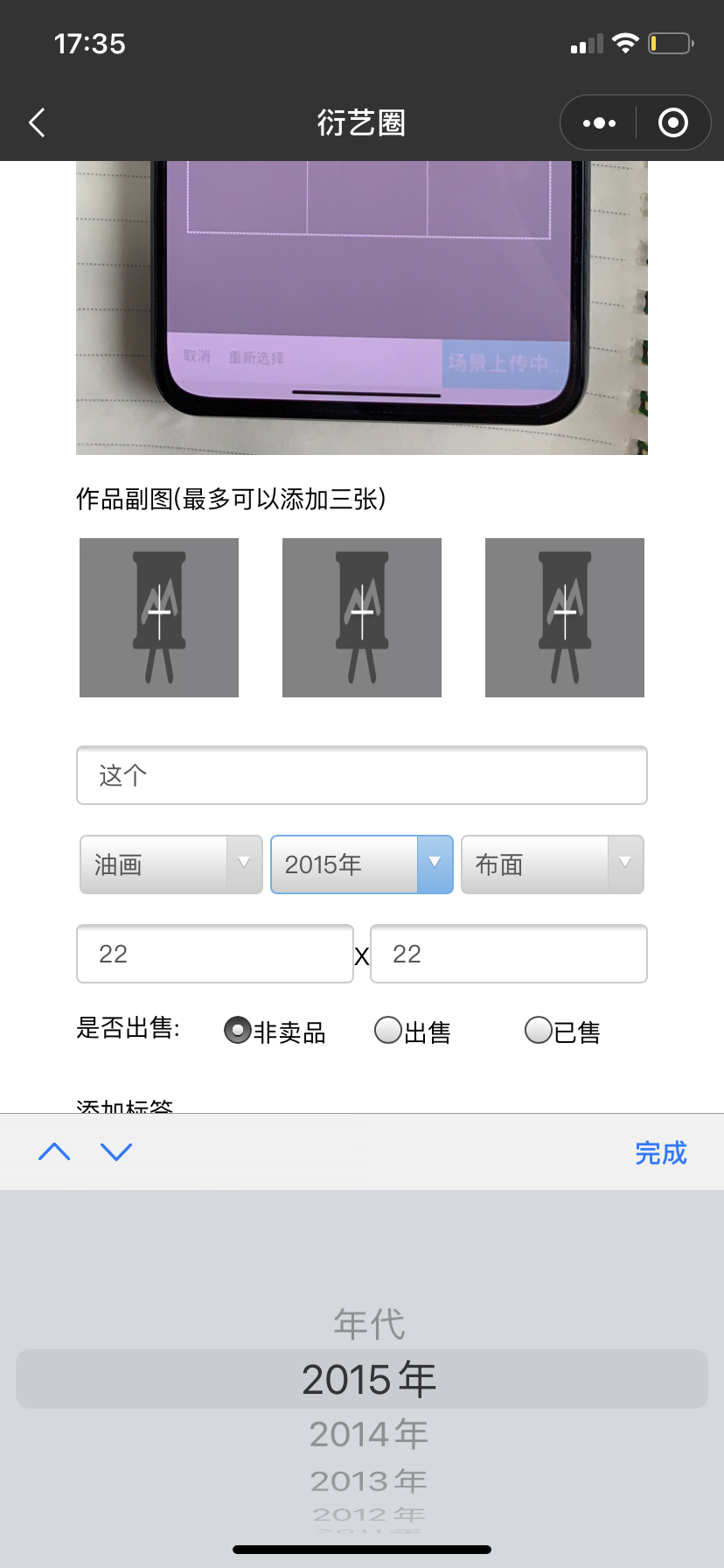
Task: Choose 2014年 in the year picker
Action: coord(369,1434)
